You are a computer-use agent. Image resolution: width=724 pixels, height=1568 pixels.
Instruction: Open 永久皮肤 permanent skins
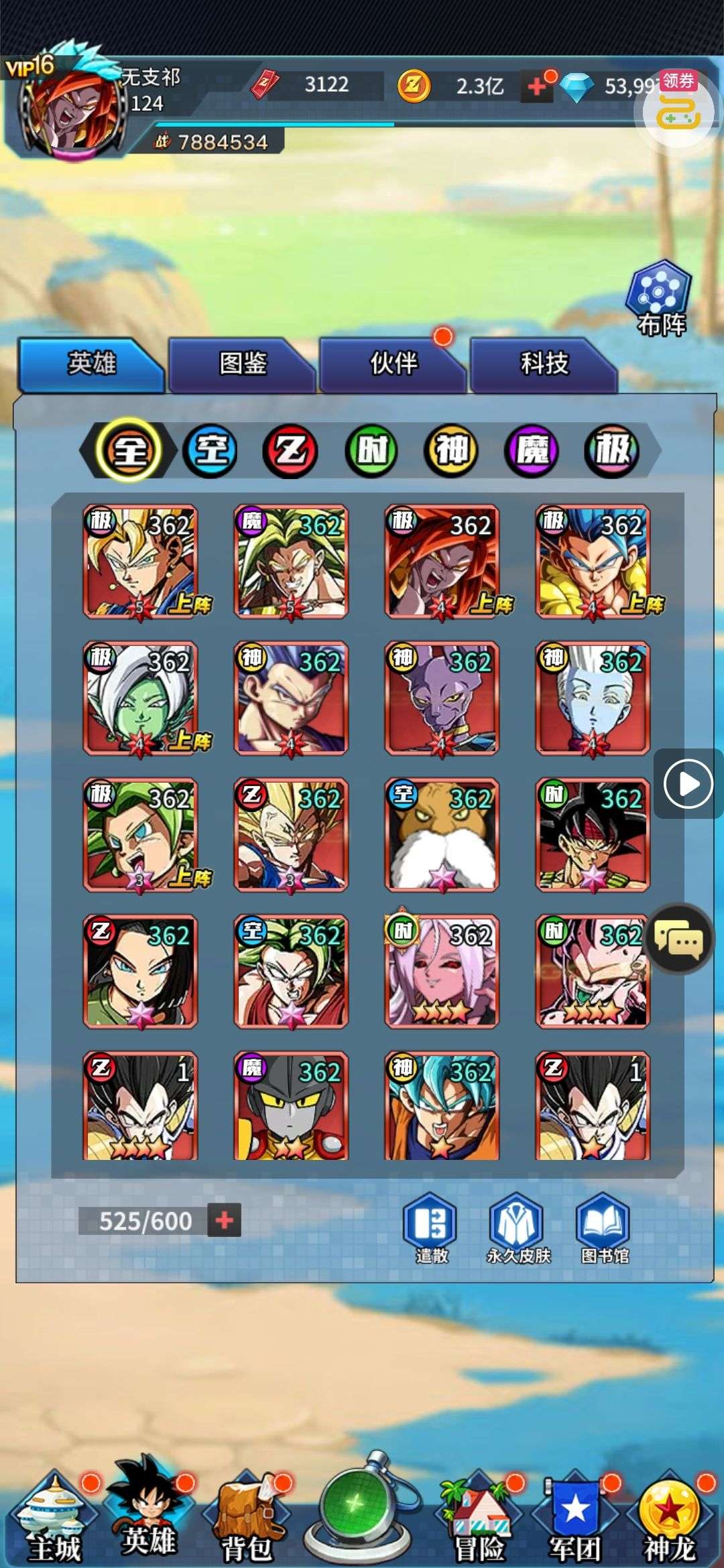(x=517, y=1228)
